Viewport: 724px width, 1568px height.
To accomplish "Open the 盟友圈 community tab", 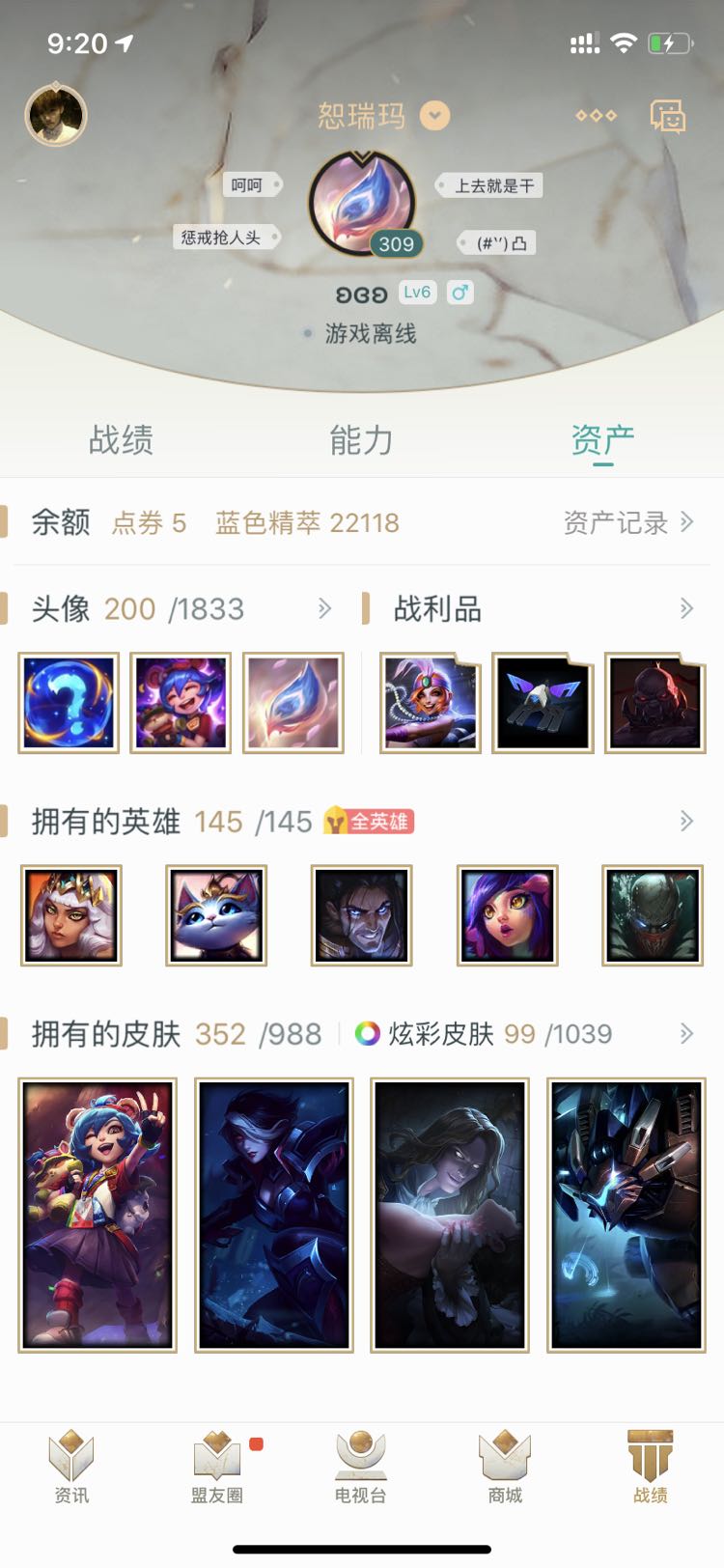I will point(216,1468).
